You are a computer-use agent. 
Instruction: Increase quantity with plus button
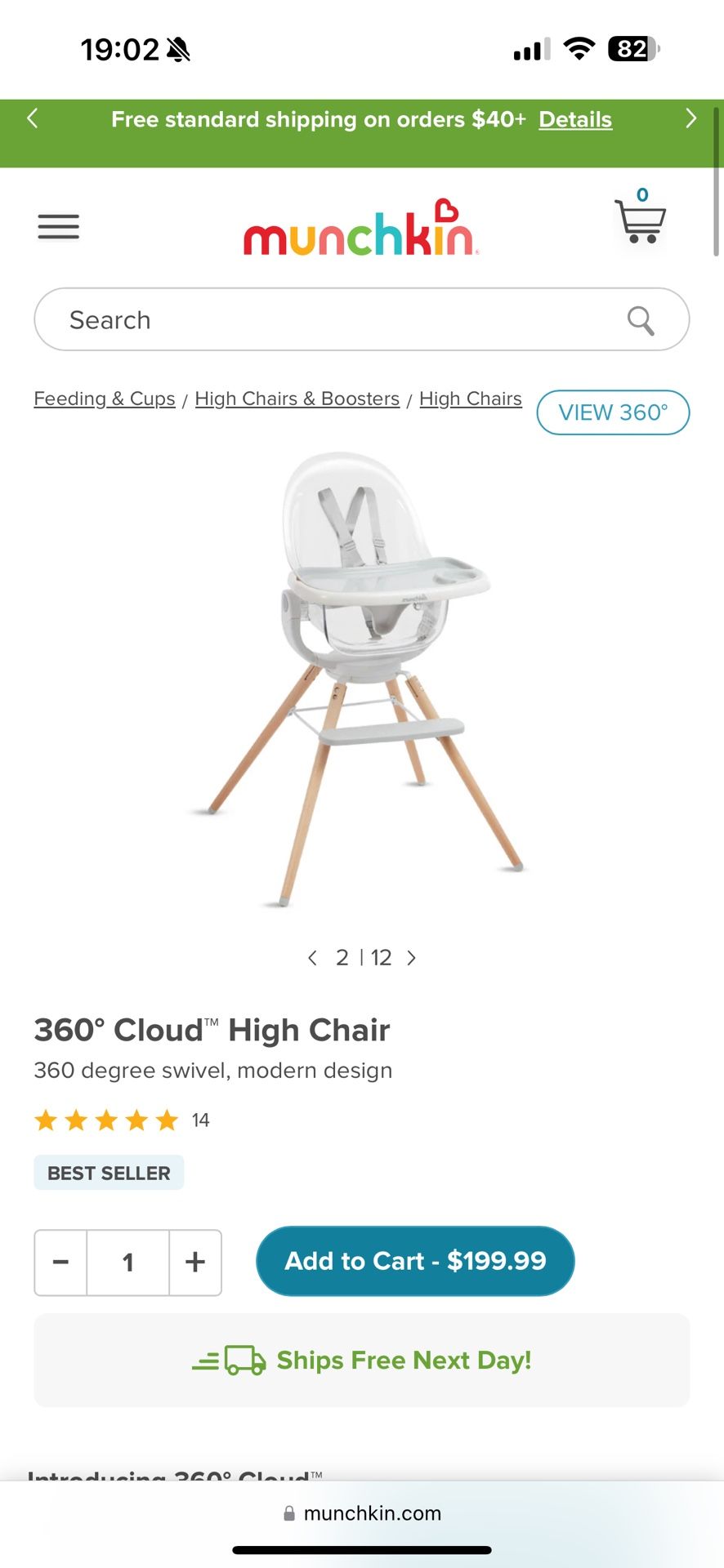point(194,1262)
